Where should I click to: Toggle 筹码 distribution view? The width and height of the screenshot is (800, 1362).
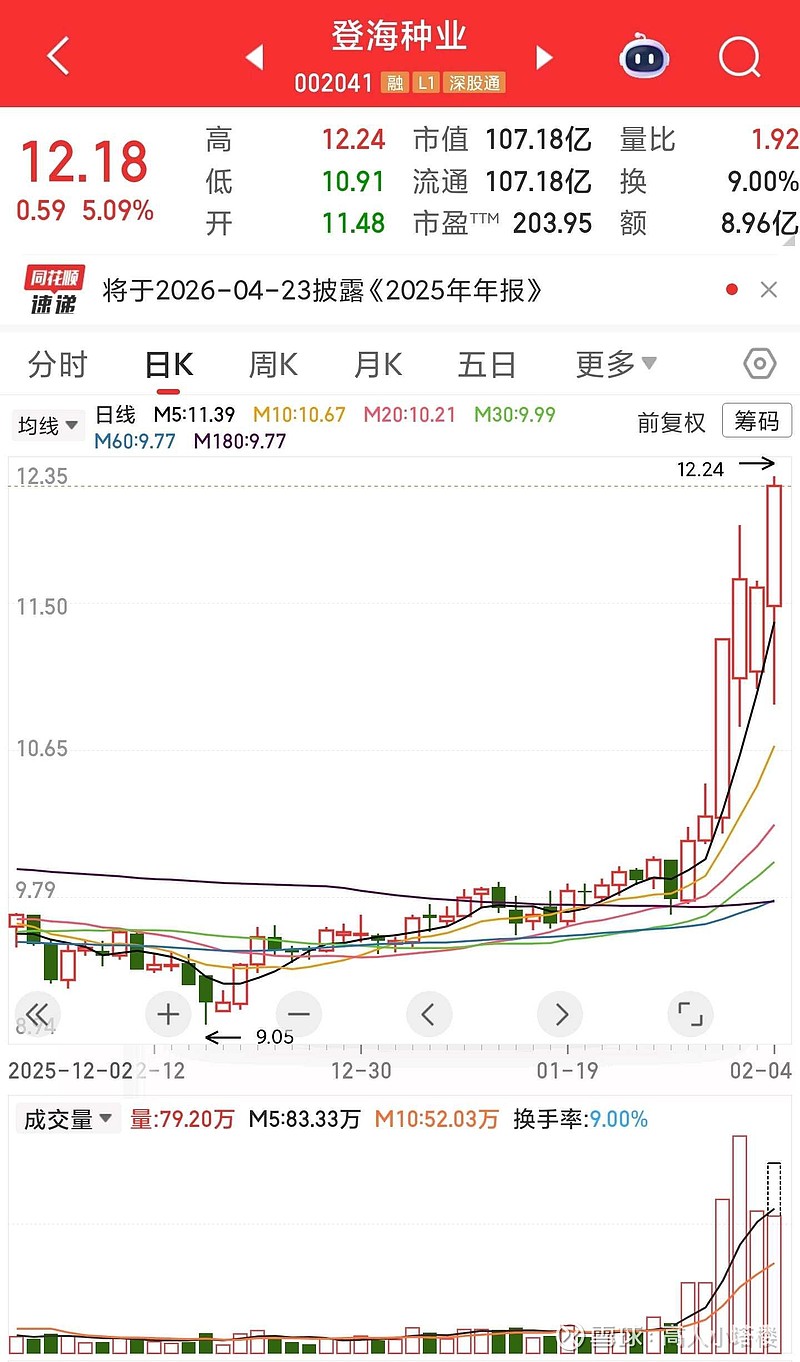coord(757,422)
